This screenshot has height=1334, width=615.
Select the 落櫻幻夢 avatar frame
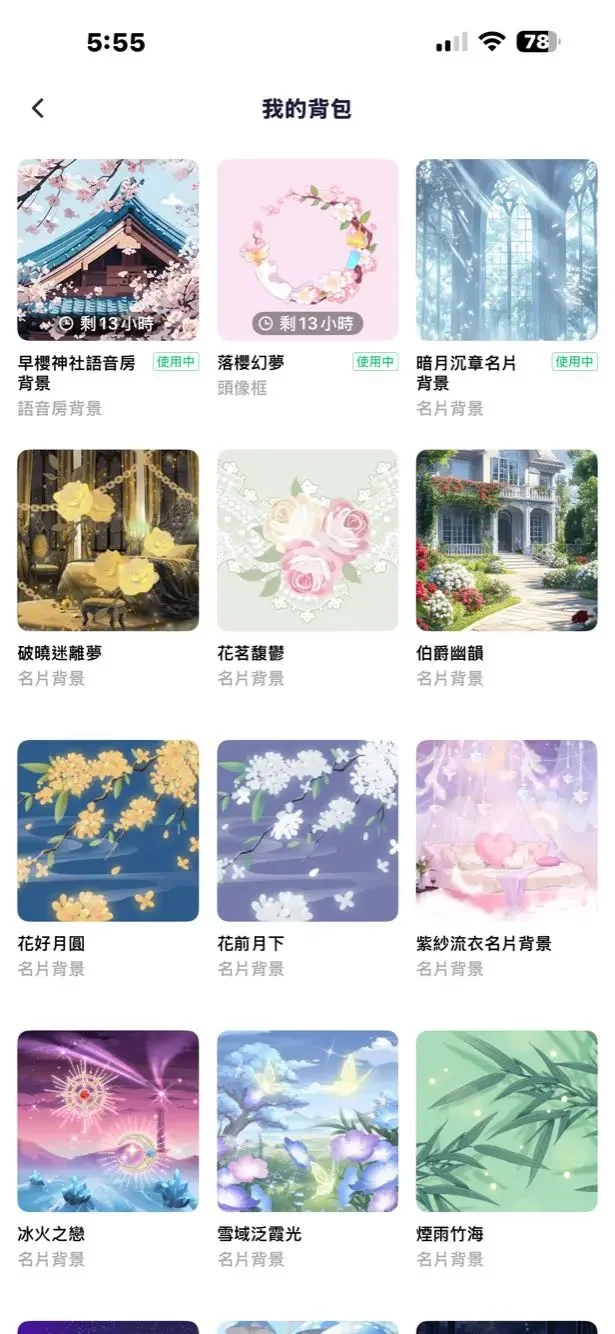pos(307,250)
